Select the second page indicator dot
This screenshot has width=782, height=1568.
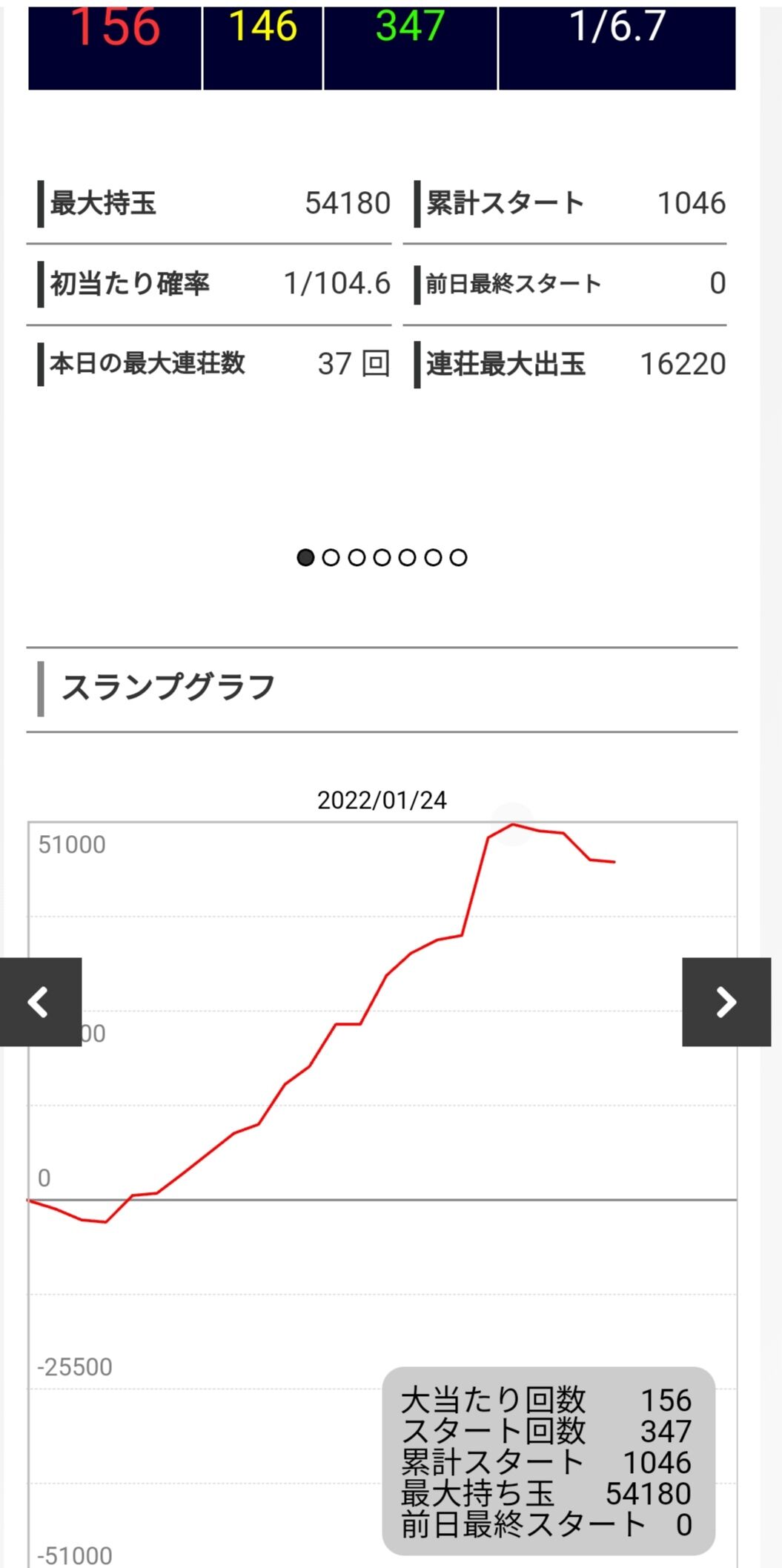[x=331, y=557]
